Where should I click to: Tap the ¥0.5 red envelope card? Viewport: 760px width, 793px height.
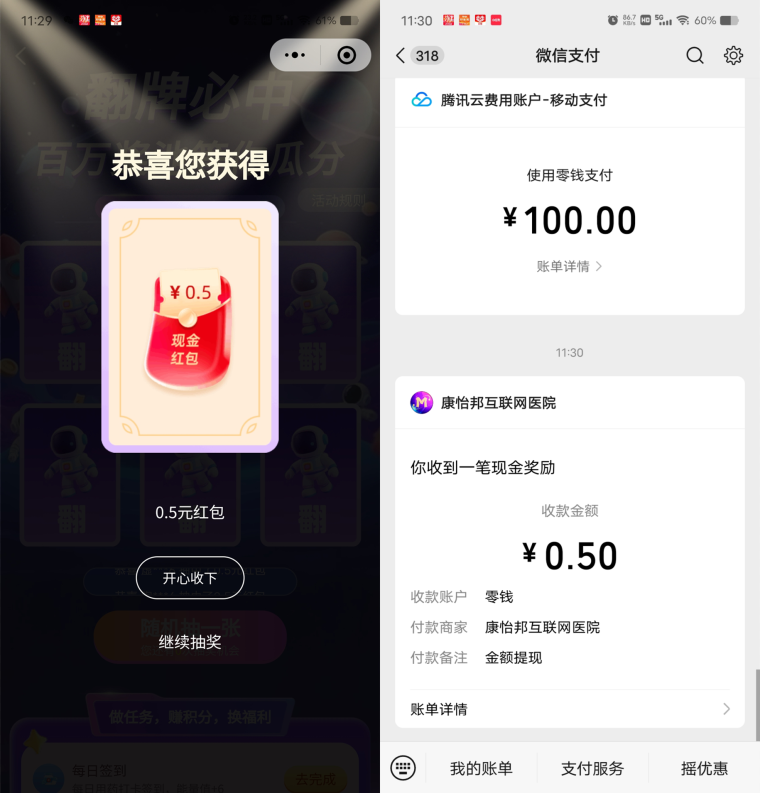point(190,325)
